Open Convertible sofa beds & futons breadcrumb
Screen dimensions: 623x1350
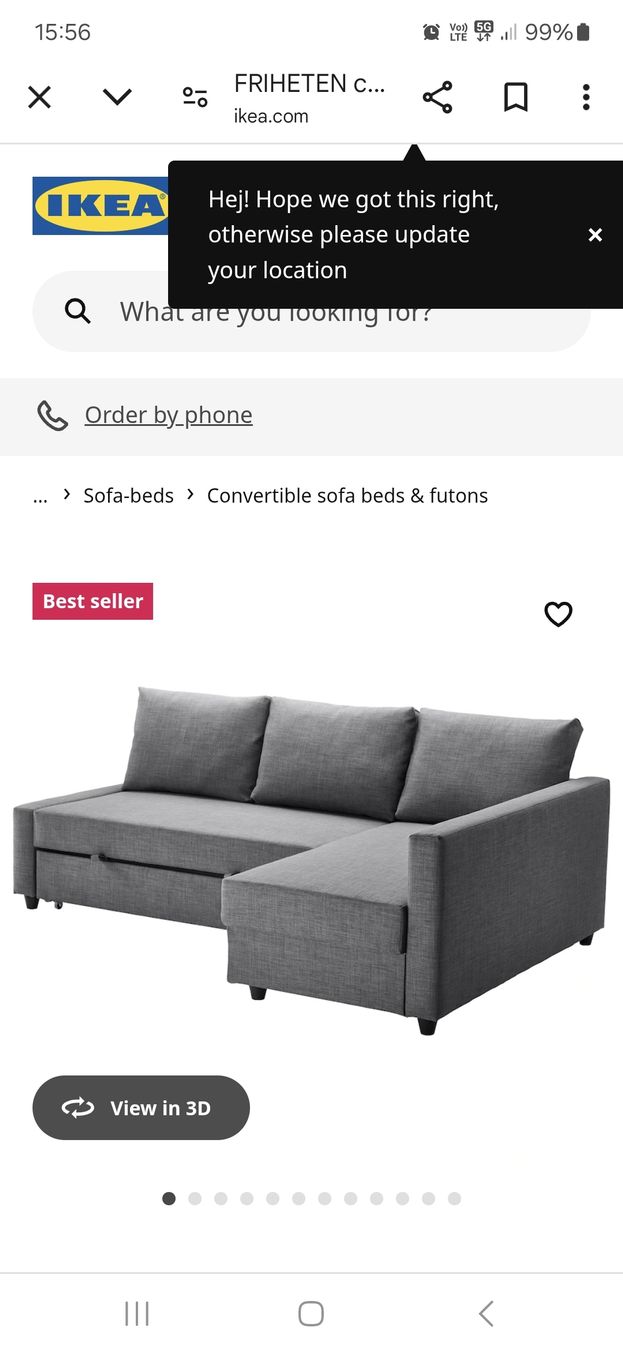[347, 495]
